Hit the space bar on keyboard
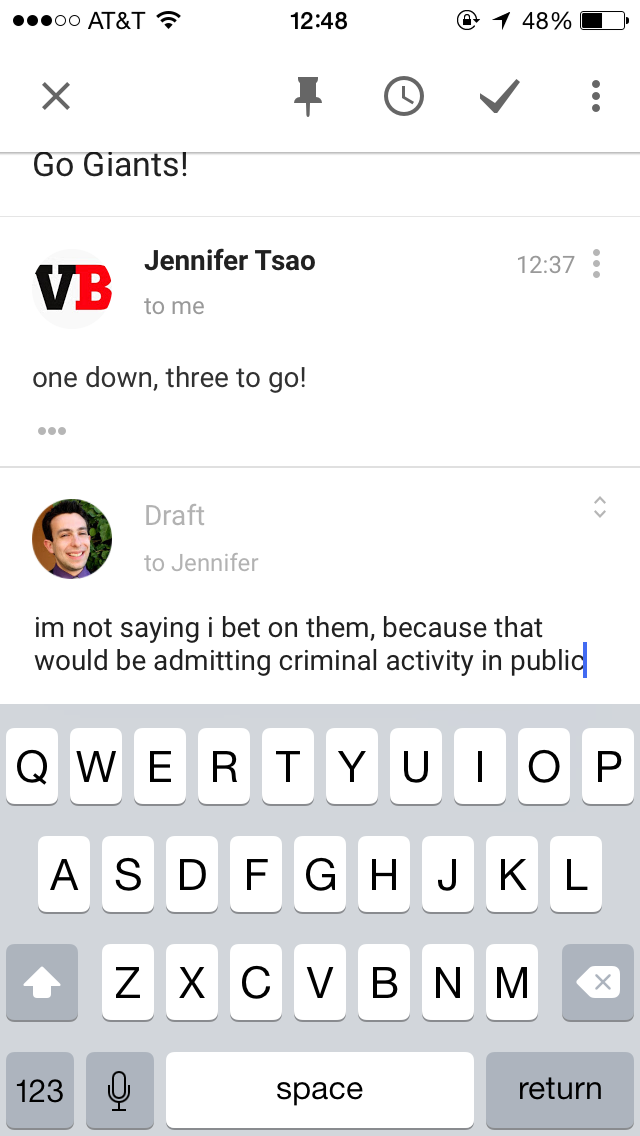 click(x=320, y=1090)
